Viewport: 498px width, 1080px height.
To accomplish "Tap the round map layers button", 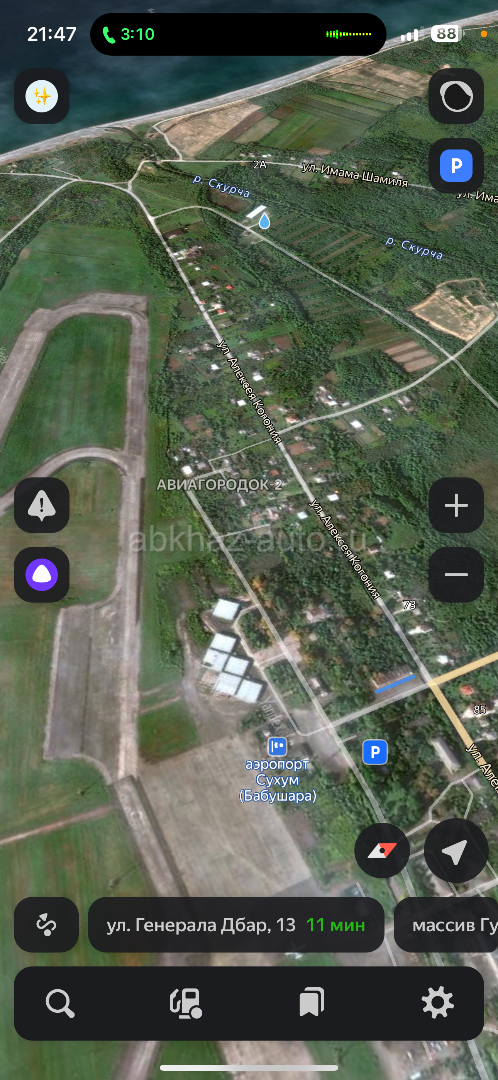I will coord(456,96).
